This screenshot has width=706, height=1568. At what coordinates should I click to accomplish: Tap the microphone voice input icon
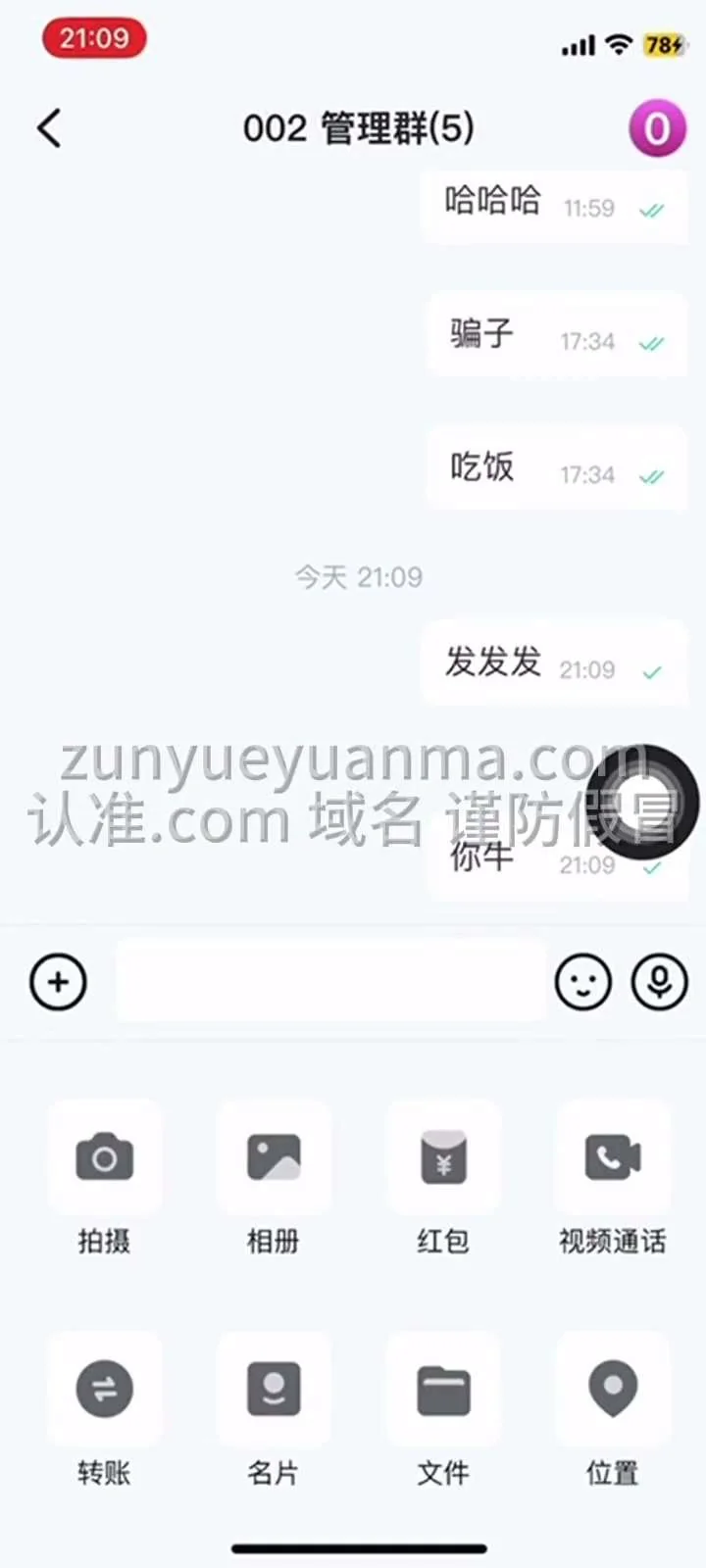point(659,982)
